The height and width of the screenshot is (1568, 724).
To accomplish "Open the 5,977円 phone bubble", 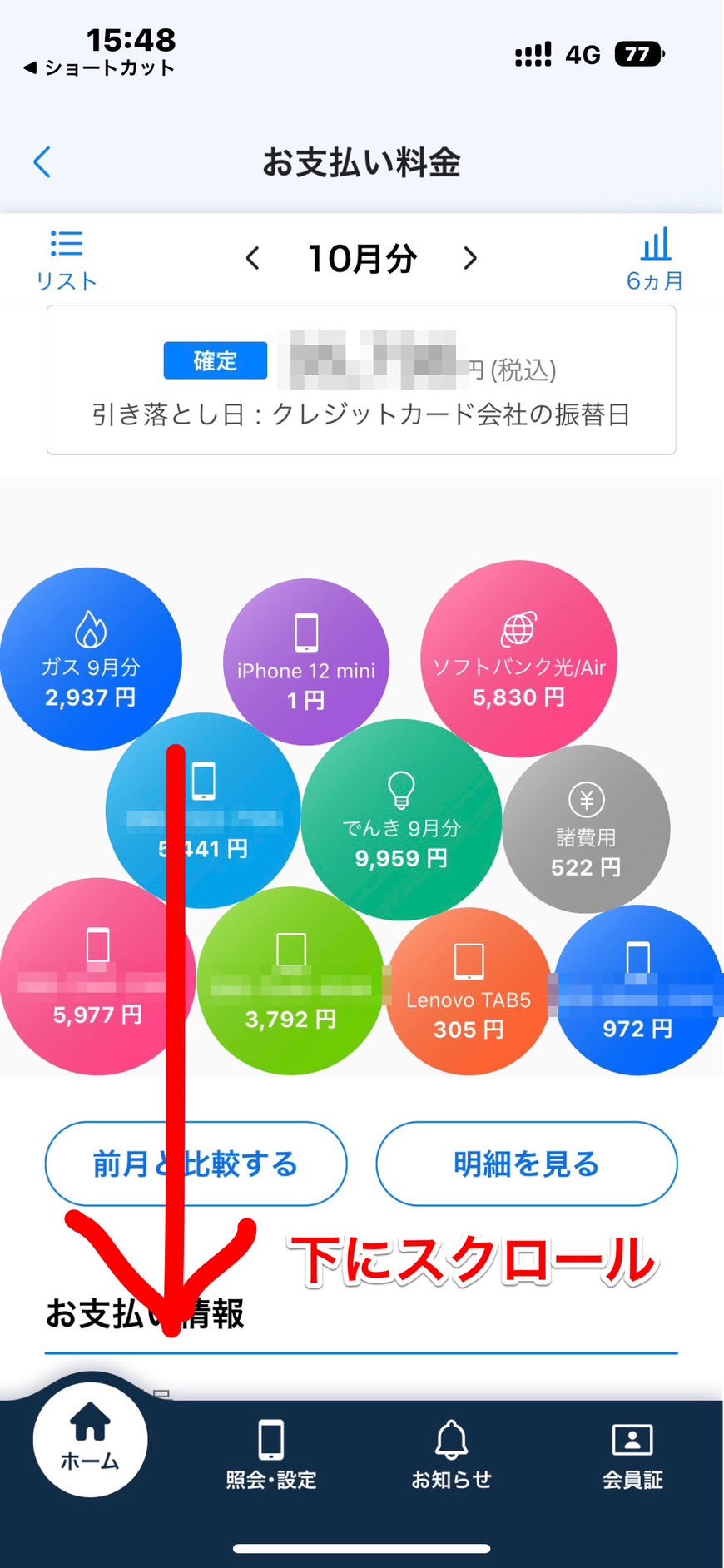I will 97,978.
